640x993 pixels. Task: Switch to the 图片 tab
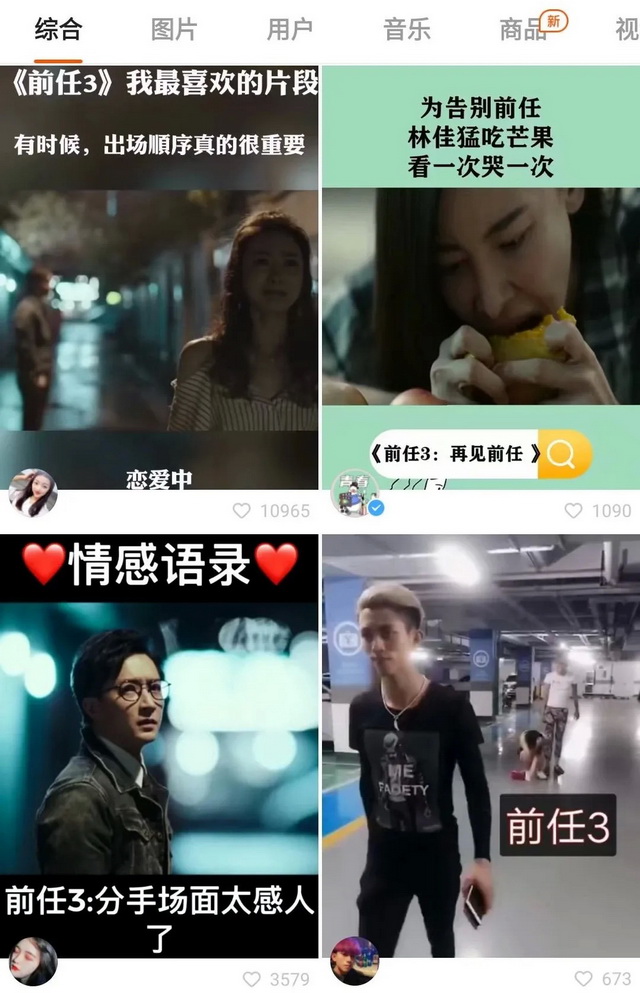[x=174, y=30]
